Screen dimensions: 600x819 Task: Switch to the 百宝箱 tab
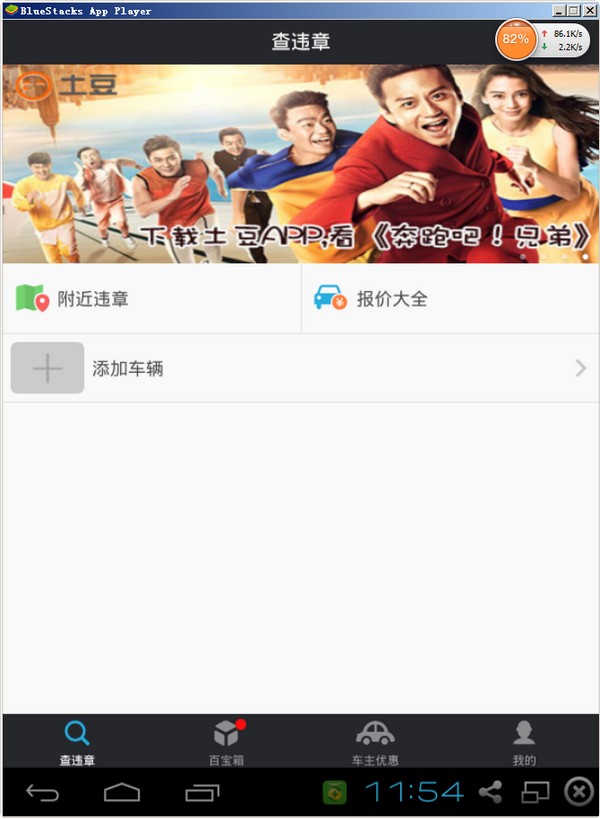pyautogui.click(x=226, y=742)
